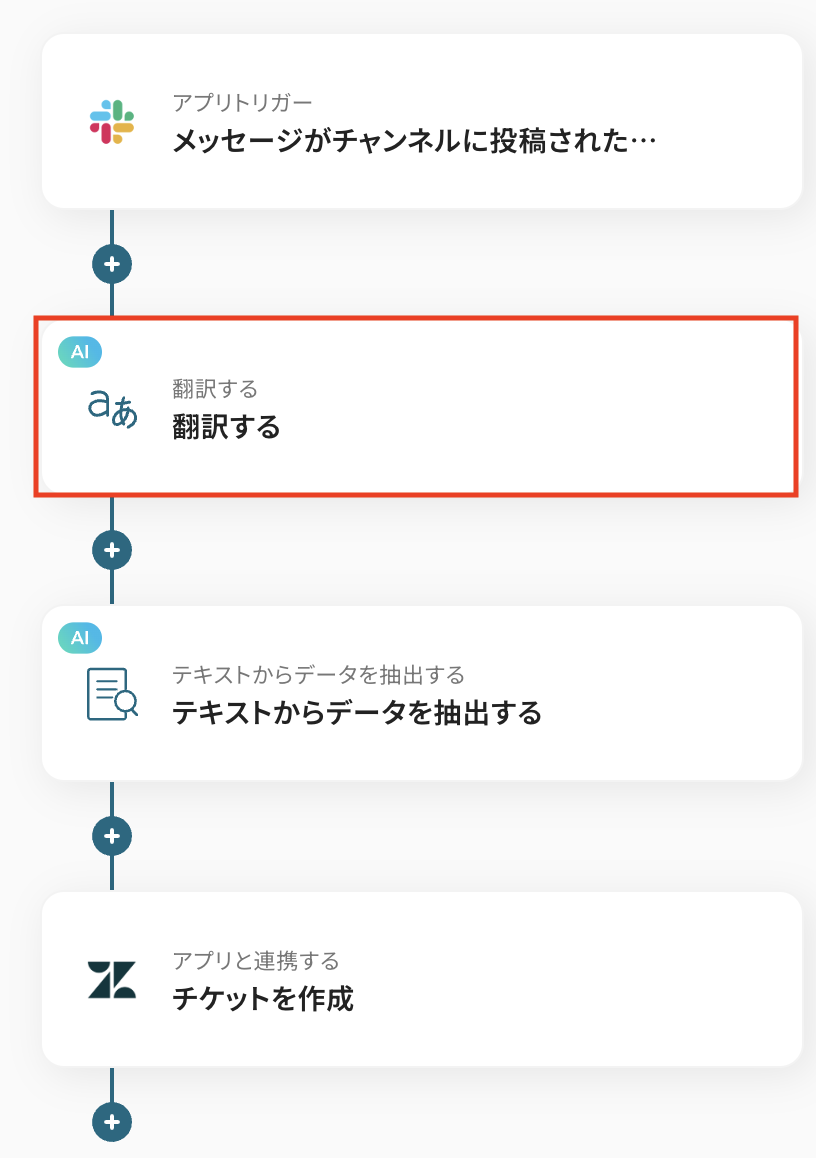Add a step after チケットを作成
The image size is (816, 1158).
coord(112,1122)
